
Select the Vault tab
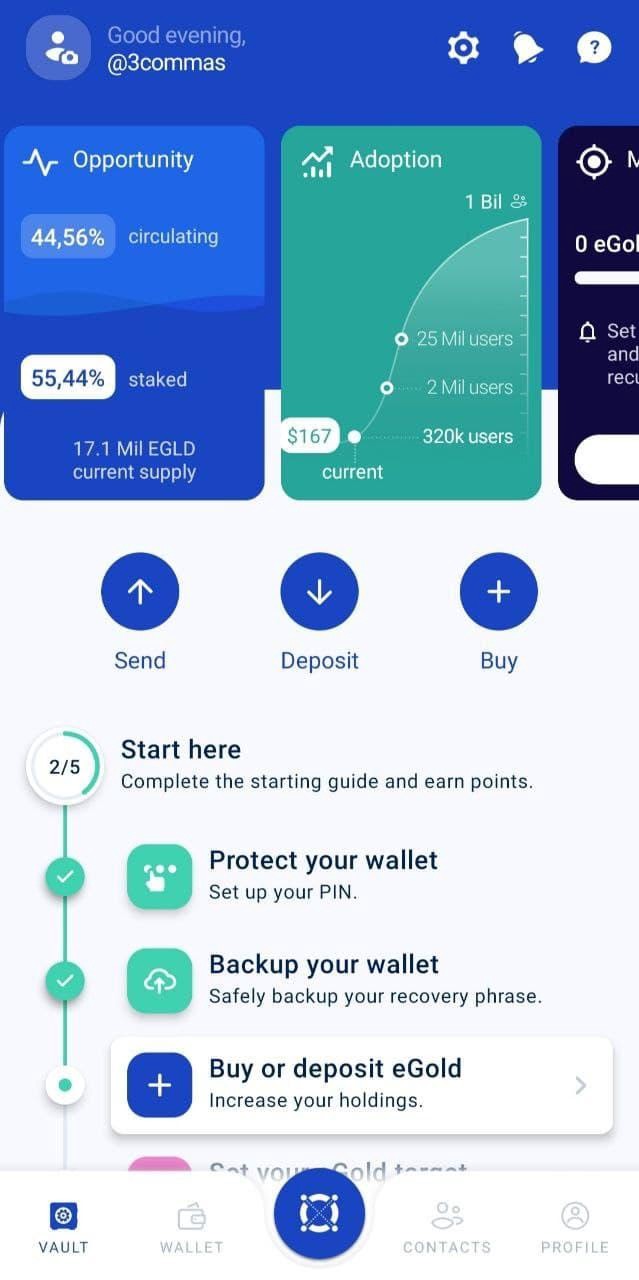tap(64, 1227)
